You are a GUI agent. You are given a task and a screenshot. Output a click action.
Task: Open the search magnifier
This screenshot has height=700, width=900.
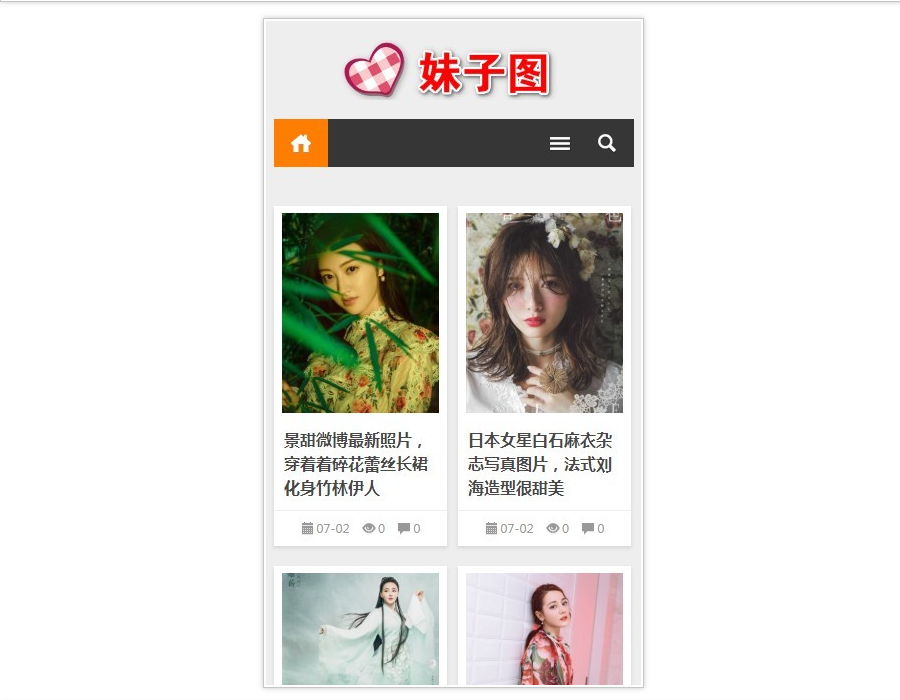click(x=607, y=143)
